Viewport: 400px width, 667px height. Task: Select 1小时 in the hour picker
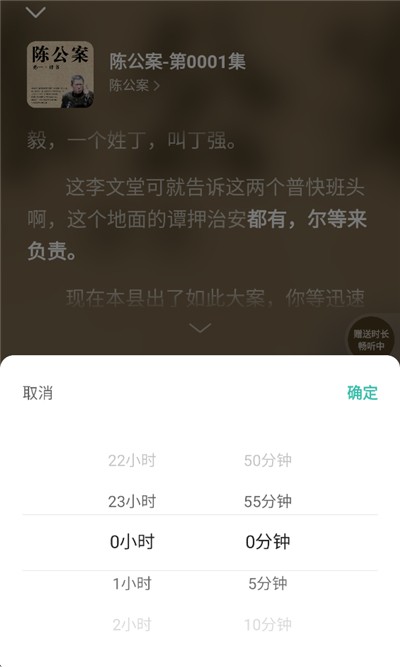click(x=132, y=583)
